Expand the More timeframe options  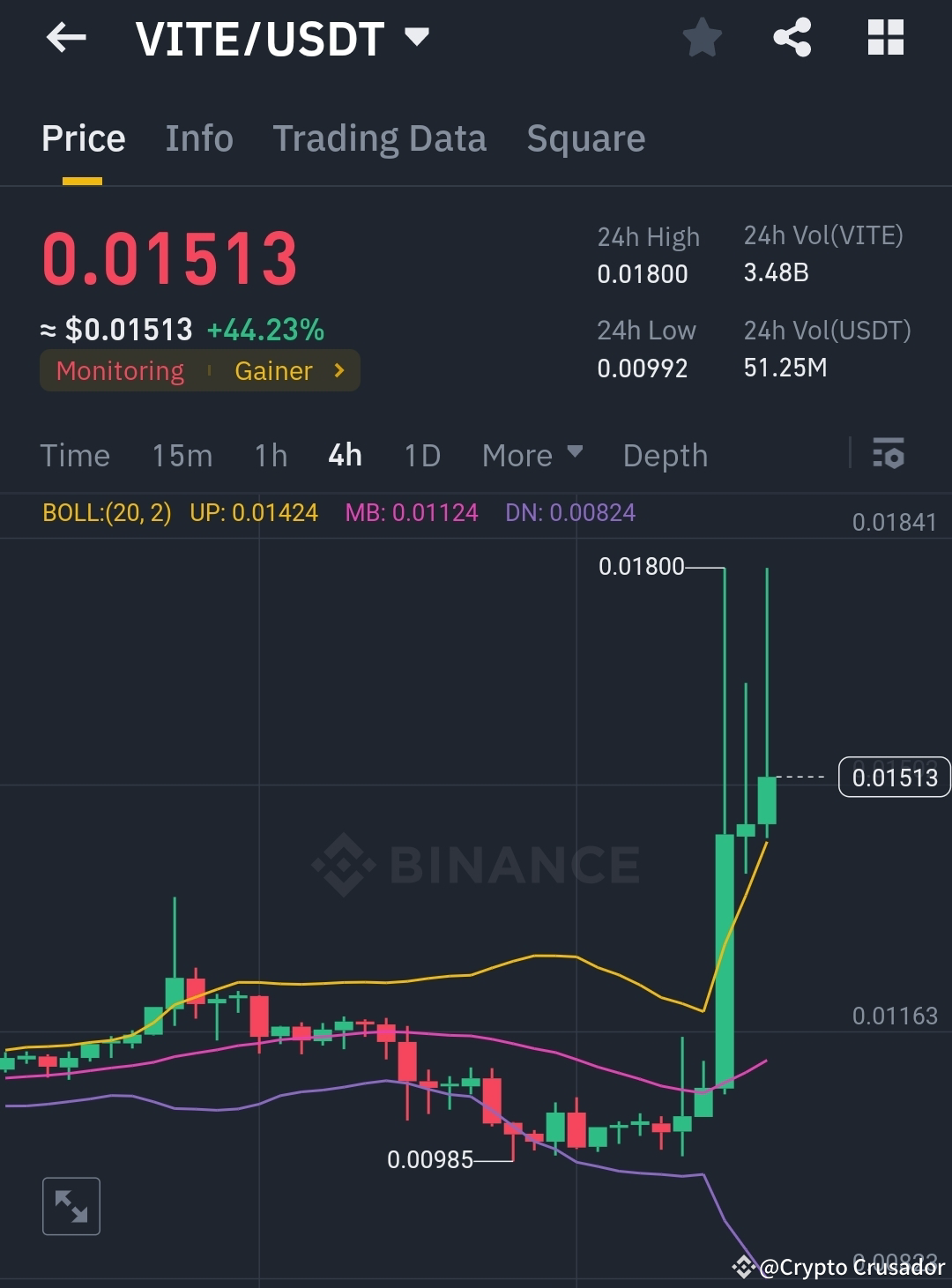coord(532,455)
